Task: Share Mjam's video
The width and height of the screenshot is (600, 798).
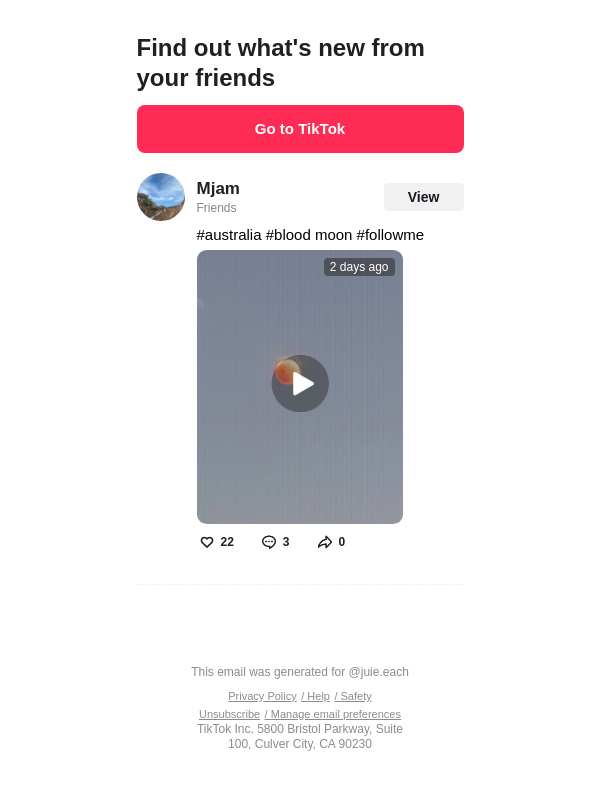Action: pos(325,542)
